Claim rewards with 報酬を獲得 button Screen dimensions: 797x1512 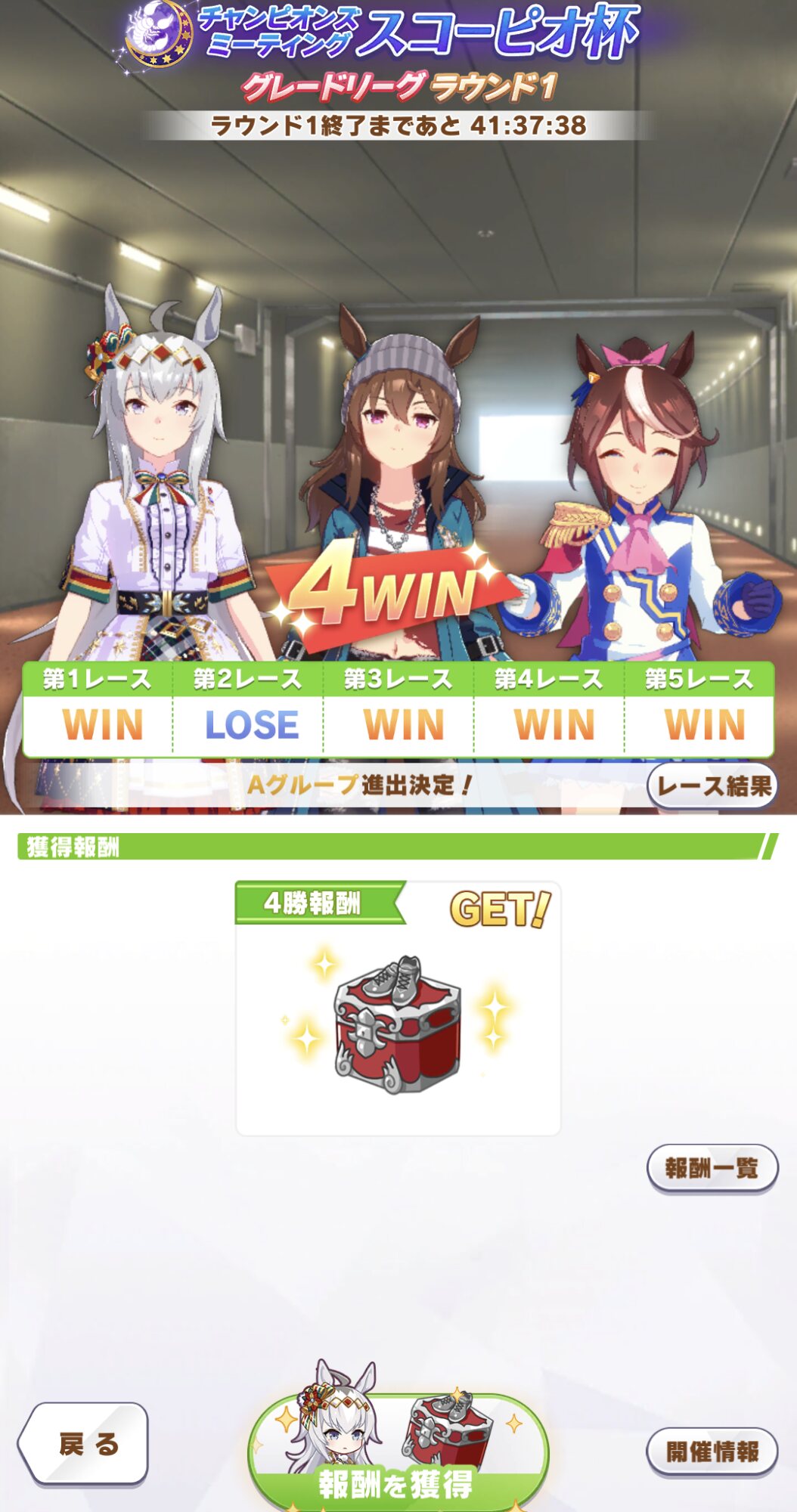tap(398, 1453)
